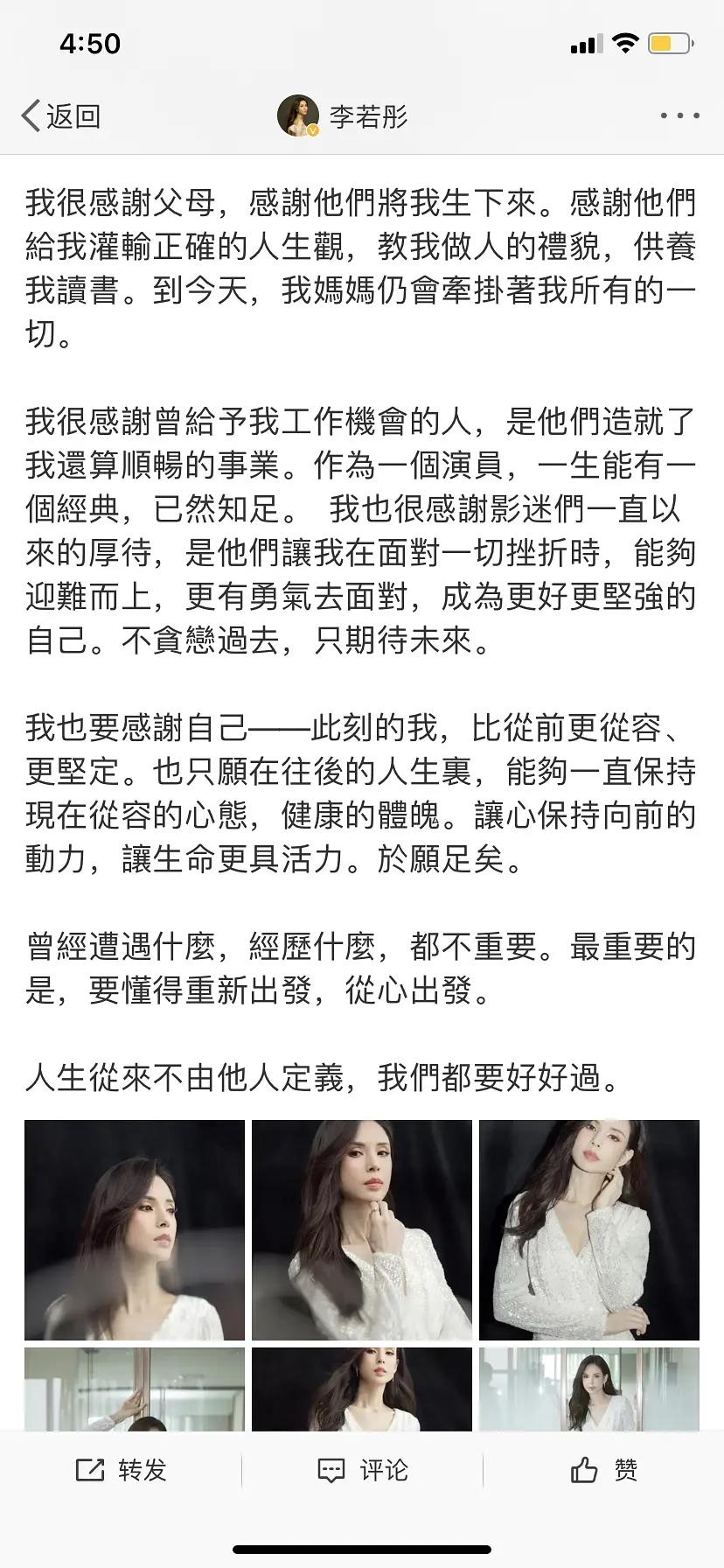Image resolution: width=724 pixels, height=1568 pixels.
Task: Go back via 返回 button
Action: coord(61,115)
